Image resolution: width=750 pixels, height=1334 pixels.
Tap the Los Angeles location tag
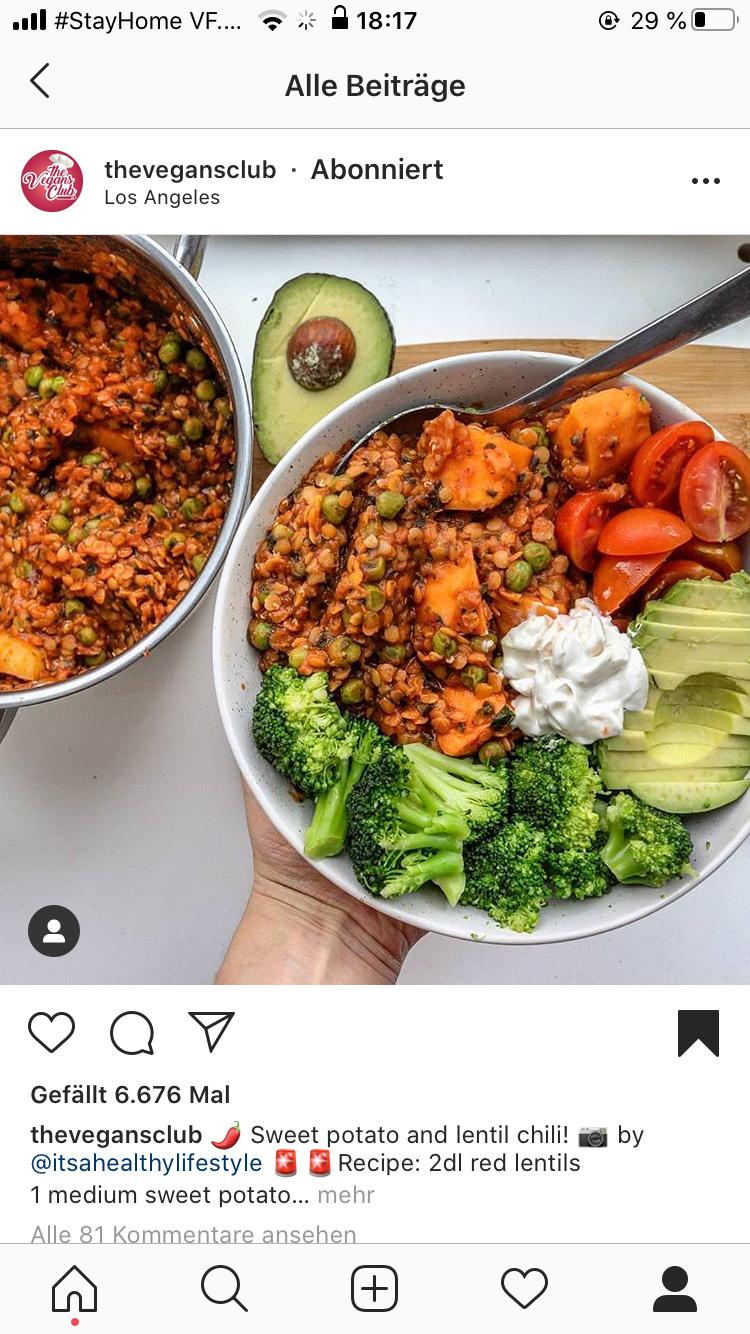[162, 198]
